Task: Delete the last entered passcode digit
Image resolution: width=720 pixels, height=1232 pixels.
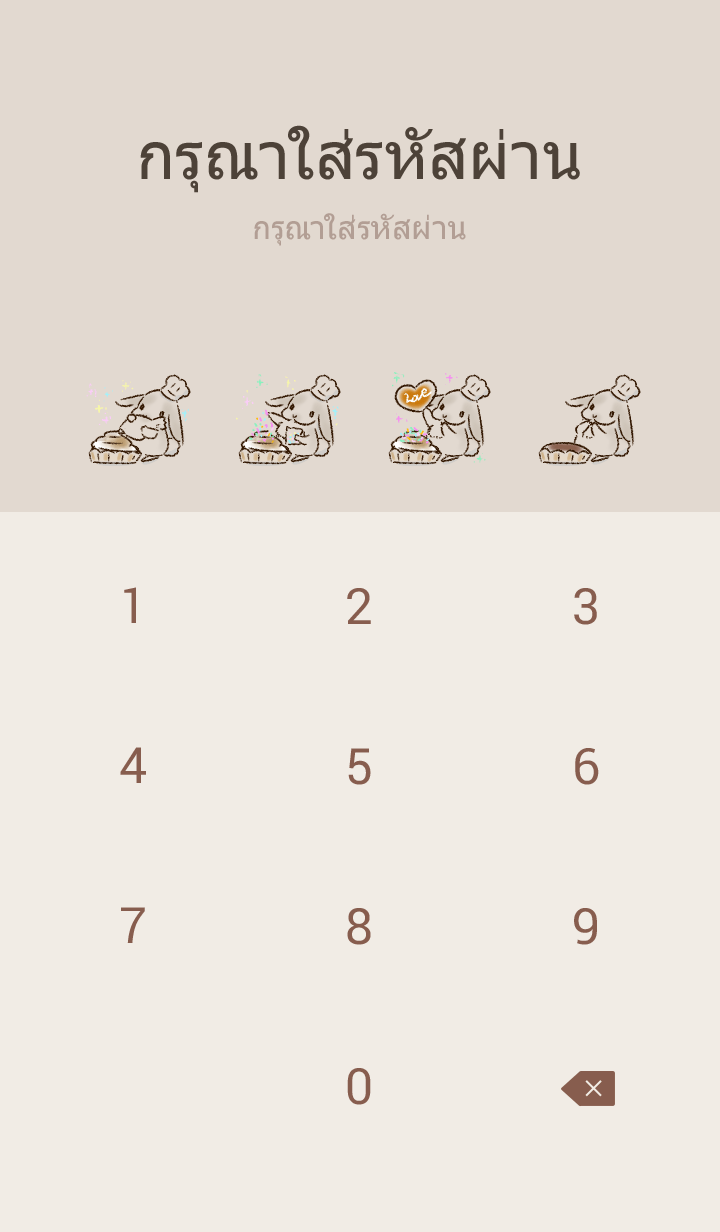Action: pos(588,1088)
